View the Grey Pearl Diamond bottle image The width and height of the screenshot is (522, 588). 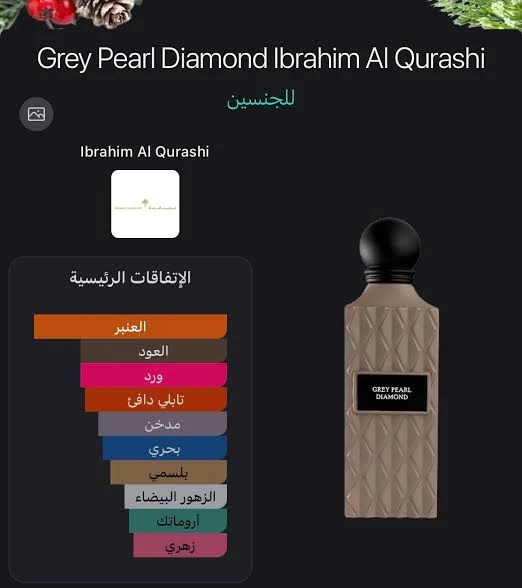pos(391,368)
